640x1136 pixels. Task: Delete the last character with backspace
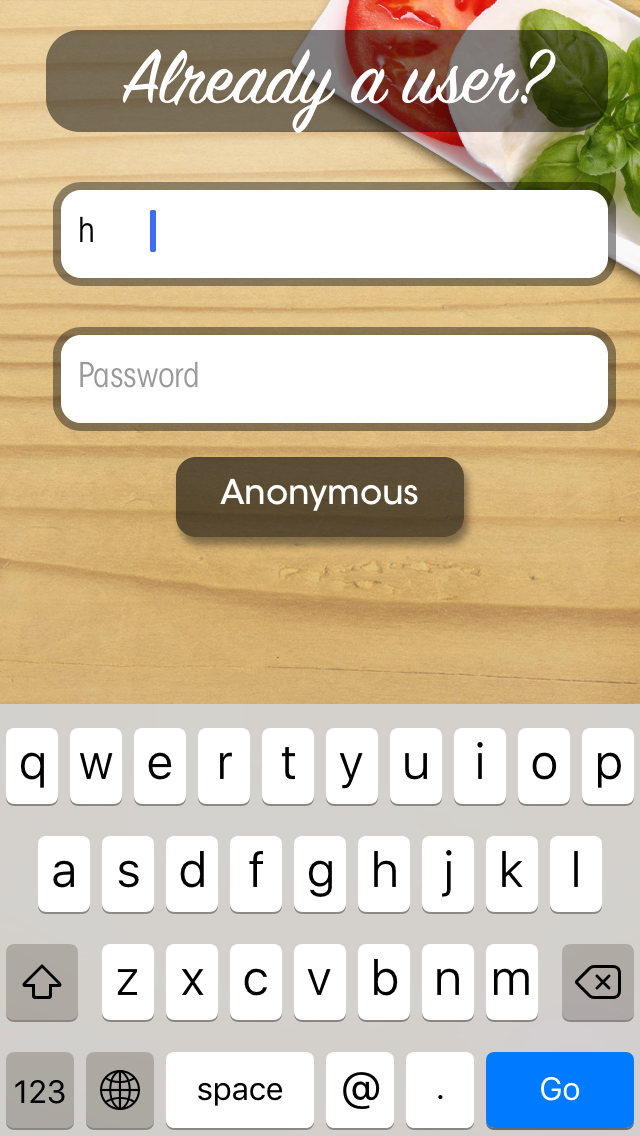pos(598,983)
